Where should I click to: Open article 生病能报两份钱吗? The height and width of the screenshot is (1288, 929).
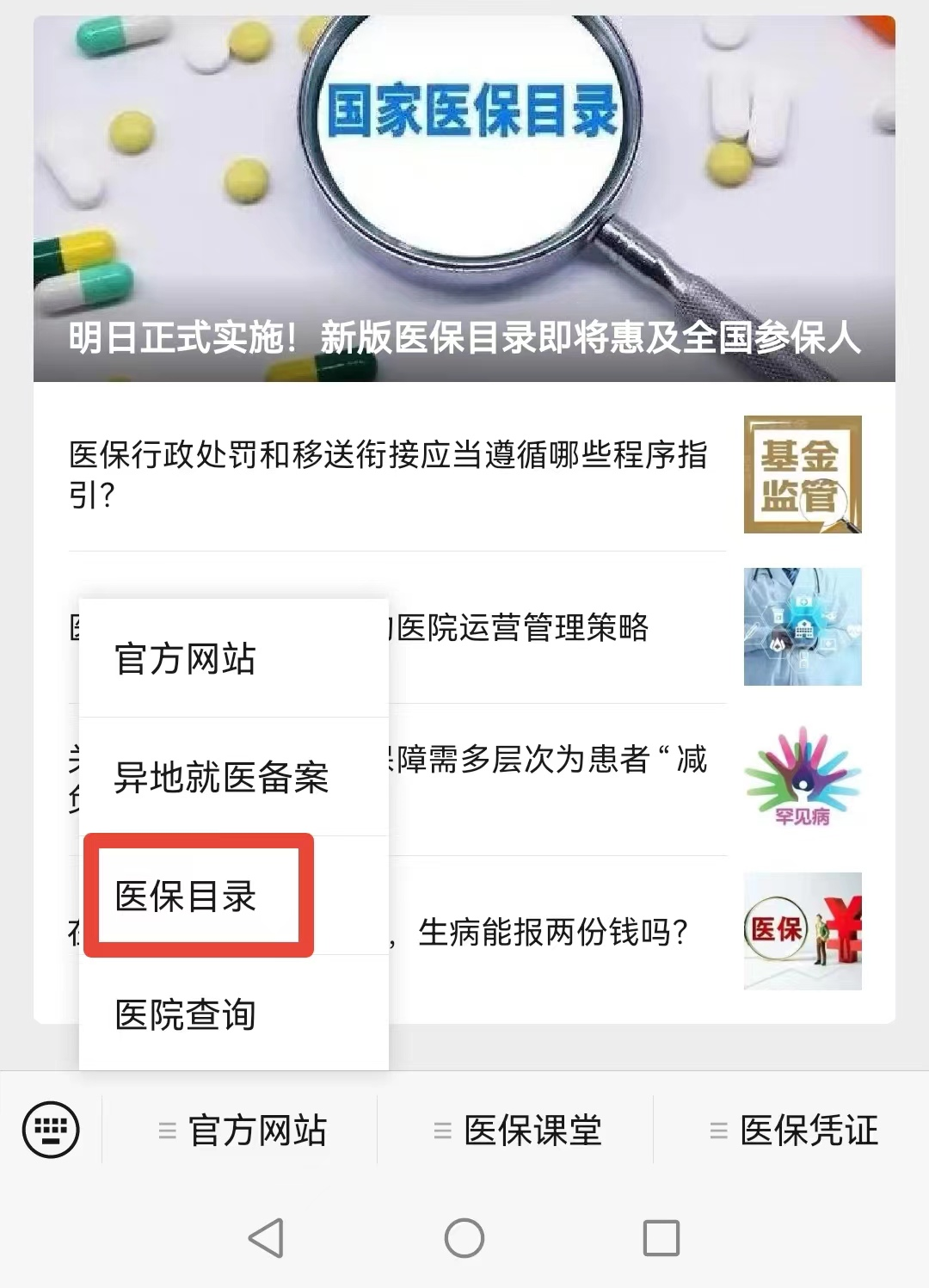[x=552, y=933]
